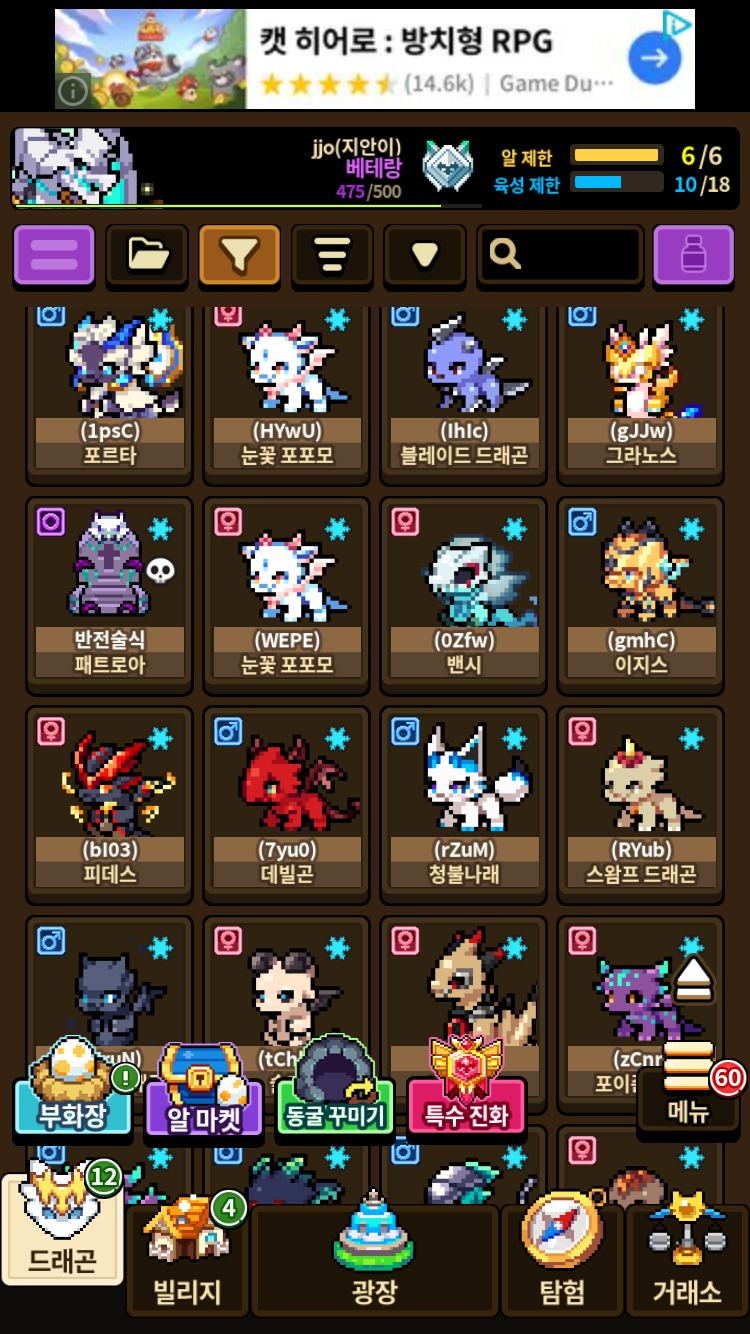The width and height of the screenshot is (750, 1334).
Task: Open the purple hamburger menu button
Action: pos(54,255)
